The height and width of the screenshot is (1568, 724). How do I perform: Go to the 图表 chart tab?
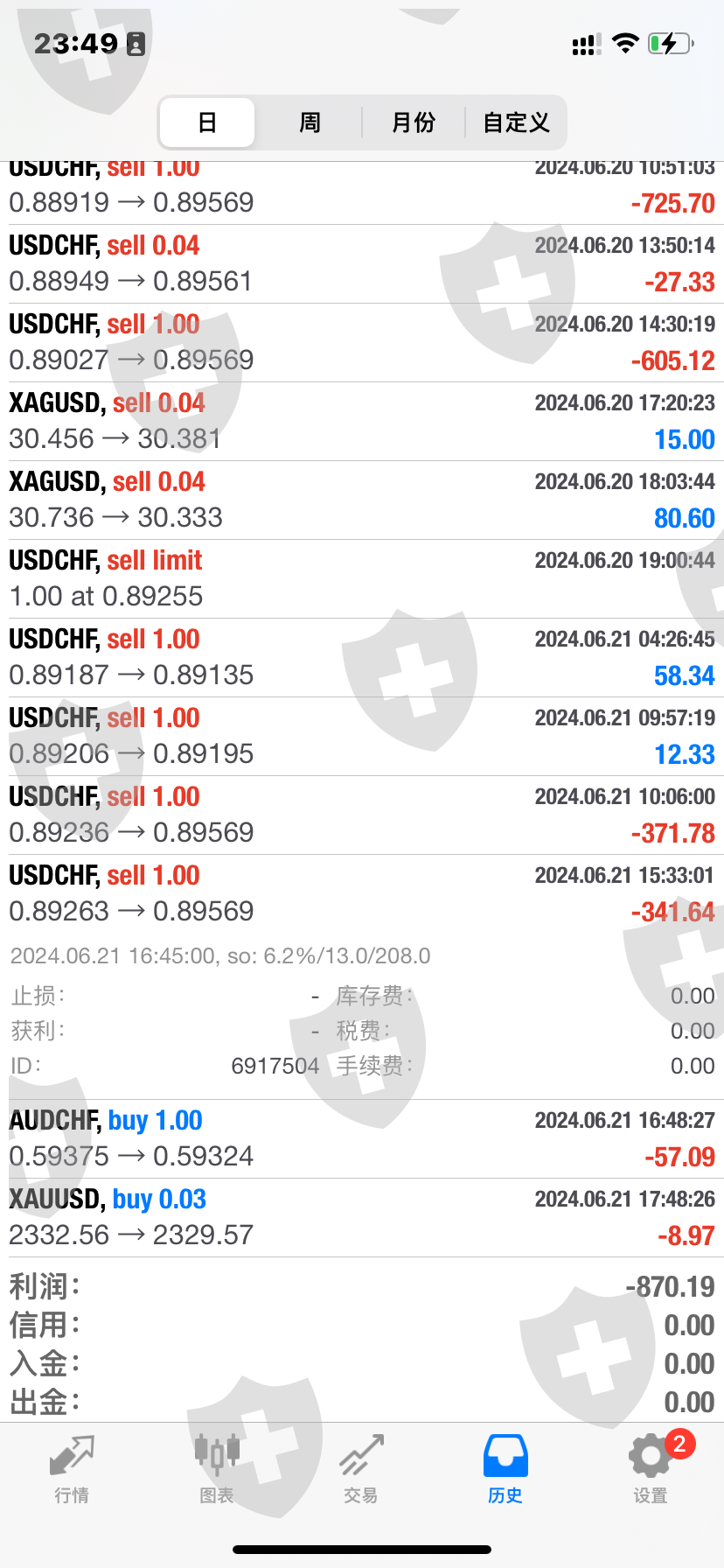pos(217,1468)
